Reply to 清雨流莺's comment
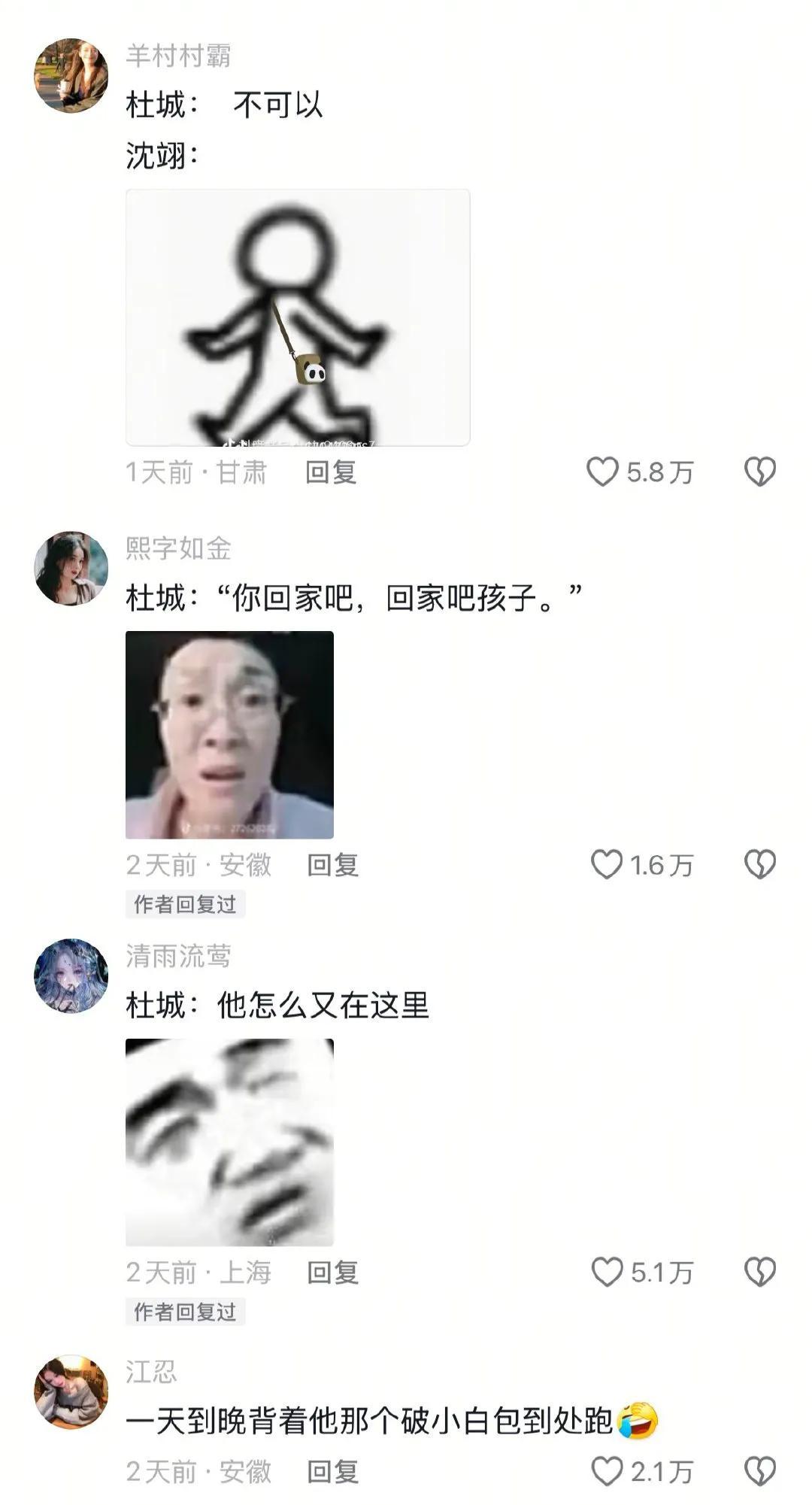Screen dimensions: 812x1505 click(332, 1273)
